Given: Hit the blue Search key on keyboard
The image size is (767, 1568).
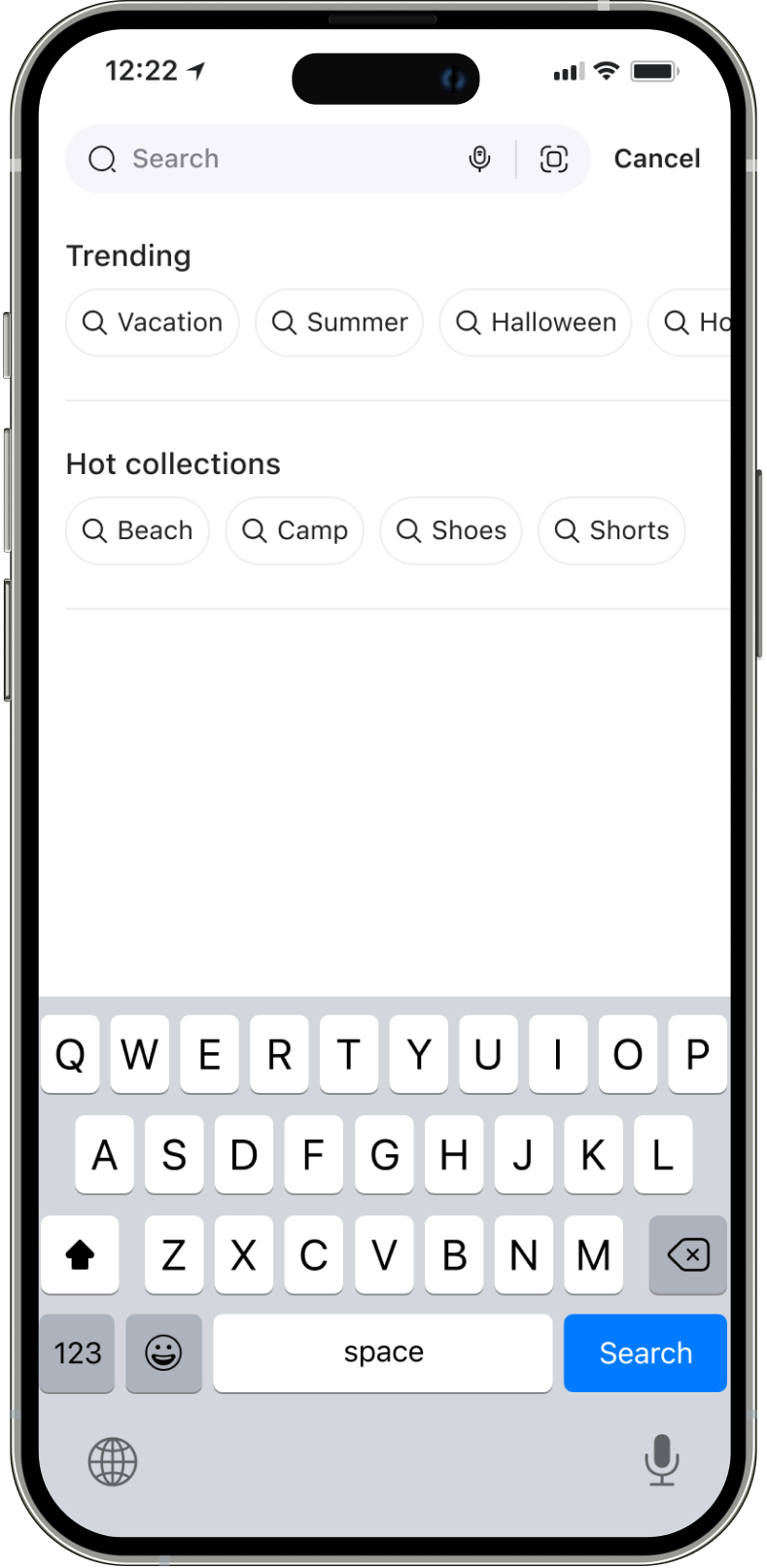Looking at the screenshot, I should (645, 1352).
